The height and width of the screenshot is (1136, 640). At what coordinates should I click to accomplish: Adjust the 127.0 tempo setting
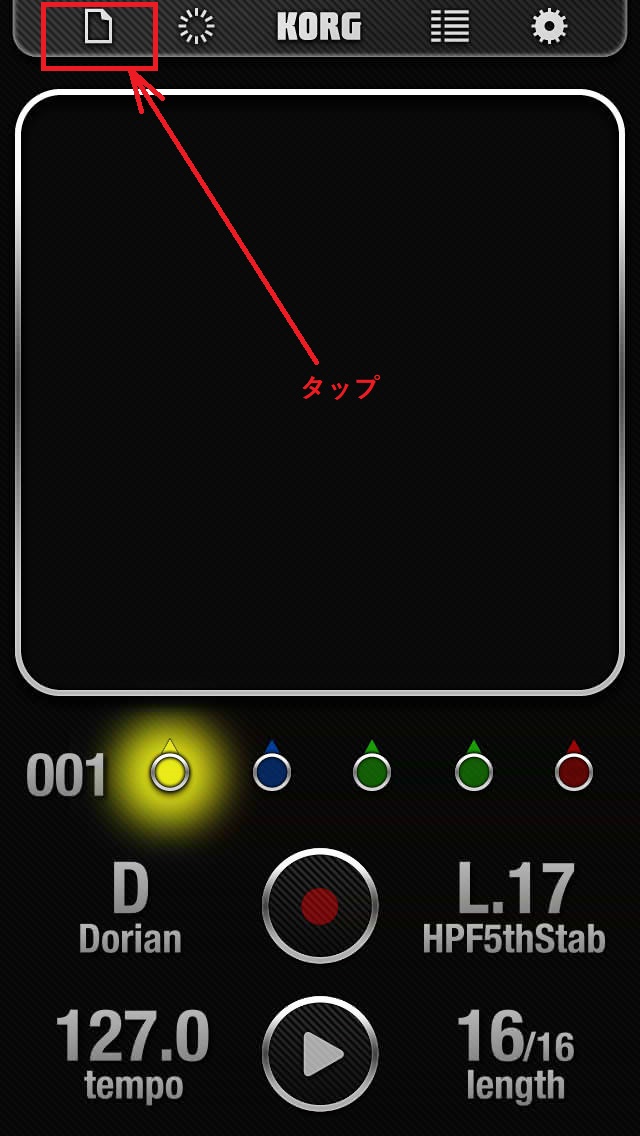click(133, 1055)
